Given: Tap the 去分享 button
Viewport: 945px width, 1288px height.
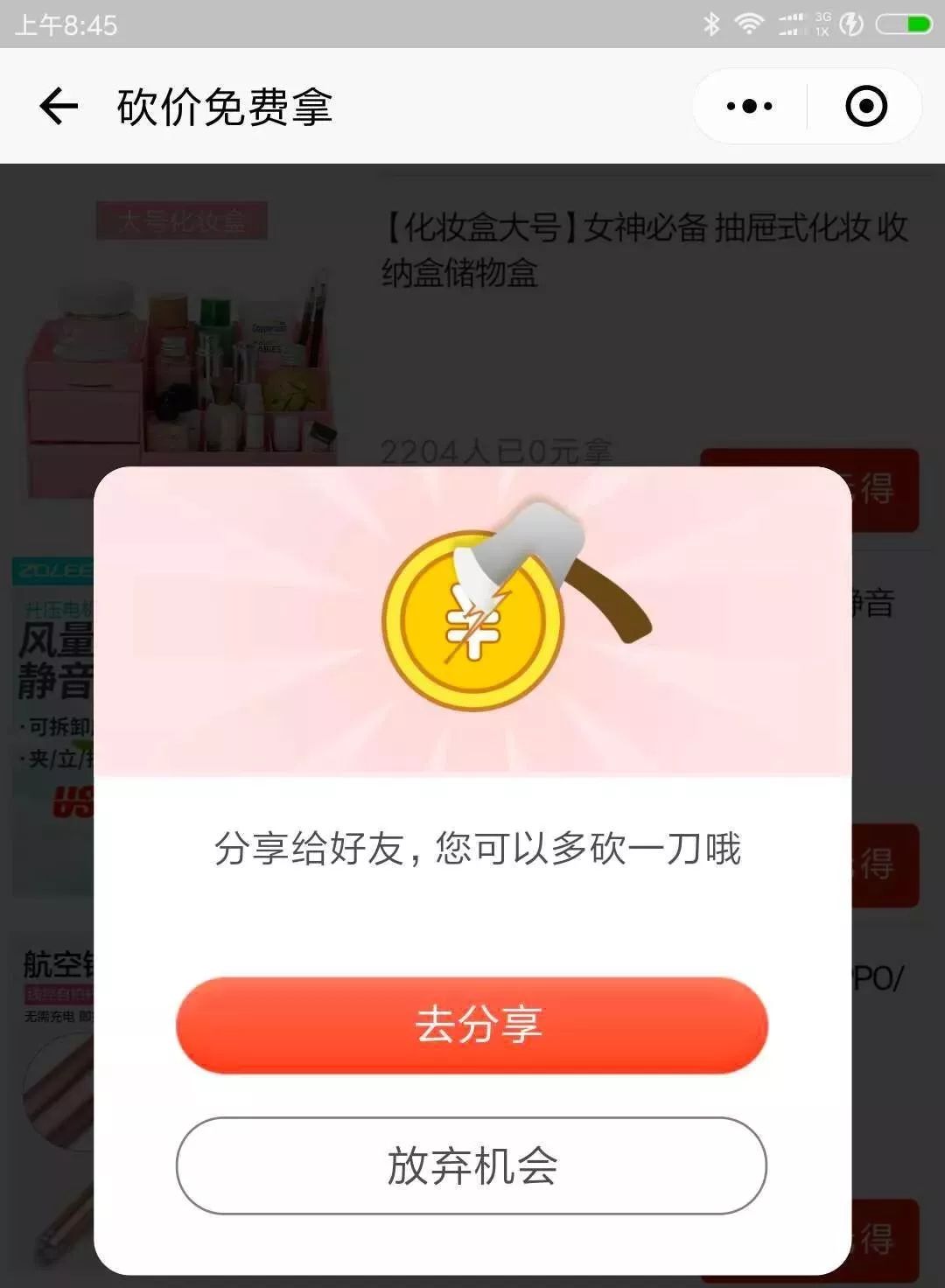Looking at the screenshot, I should click(x=472, y=1025).
